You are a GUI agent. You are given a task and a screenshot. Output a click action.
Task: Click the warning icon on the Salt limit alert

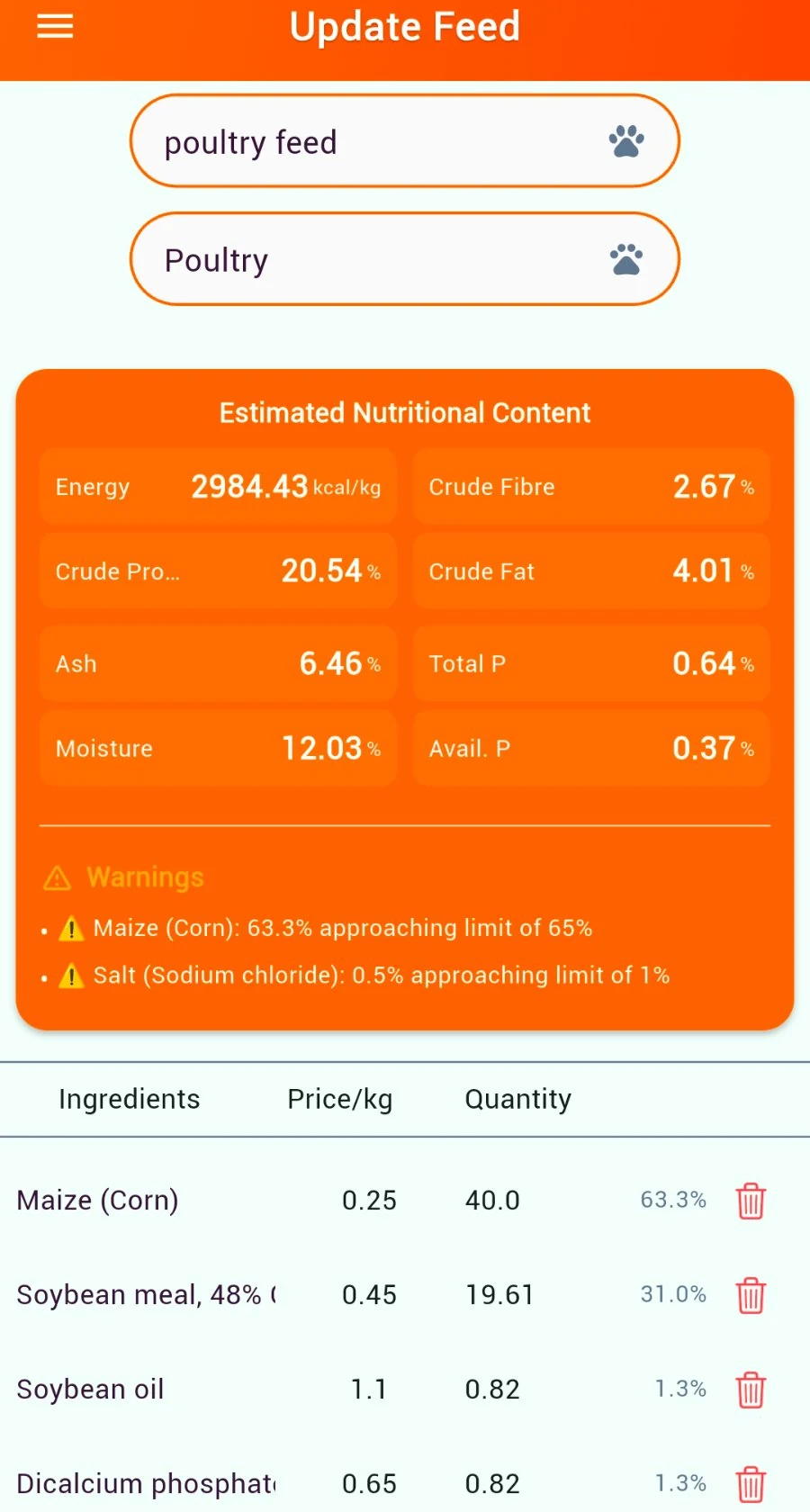point(73,975)
